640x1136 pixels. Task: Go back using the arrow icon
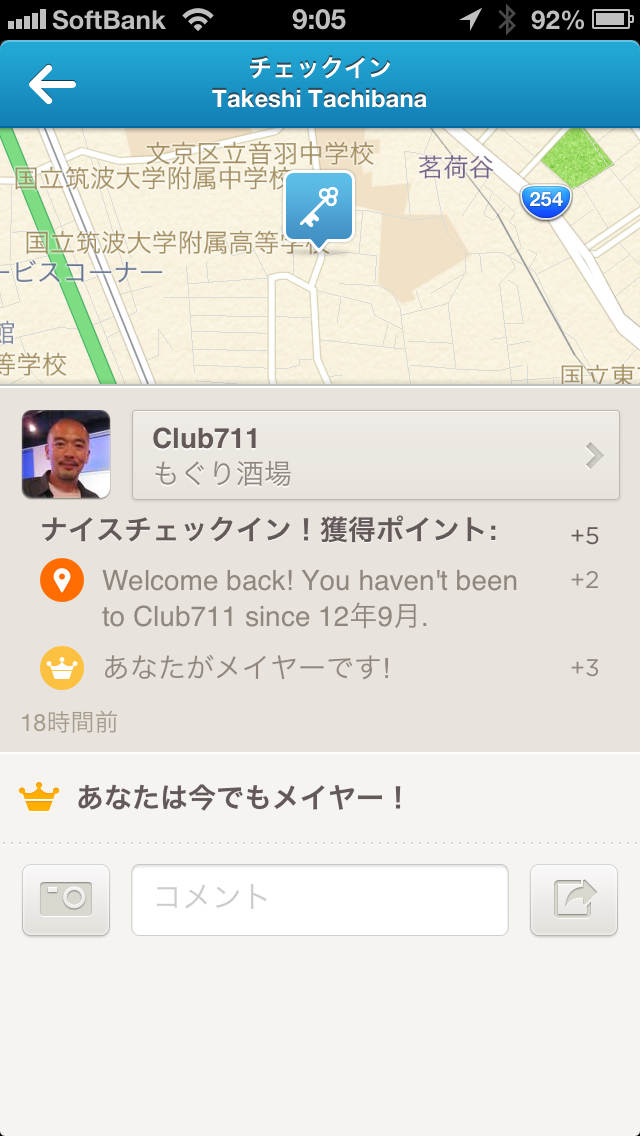tap(52, 85)
